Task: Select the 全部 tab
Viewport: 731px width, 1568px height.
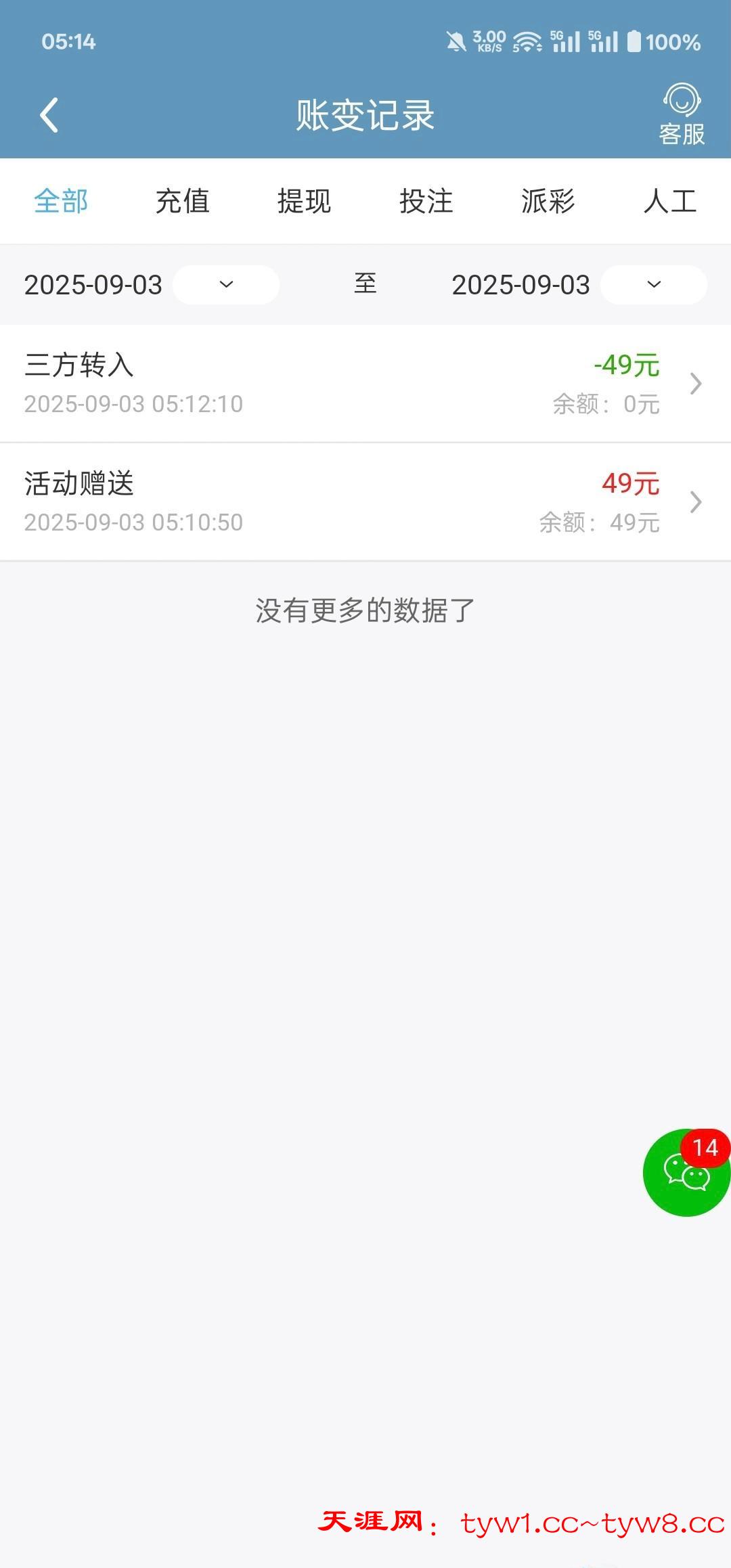Action: [61, 202]
